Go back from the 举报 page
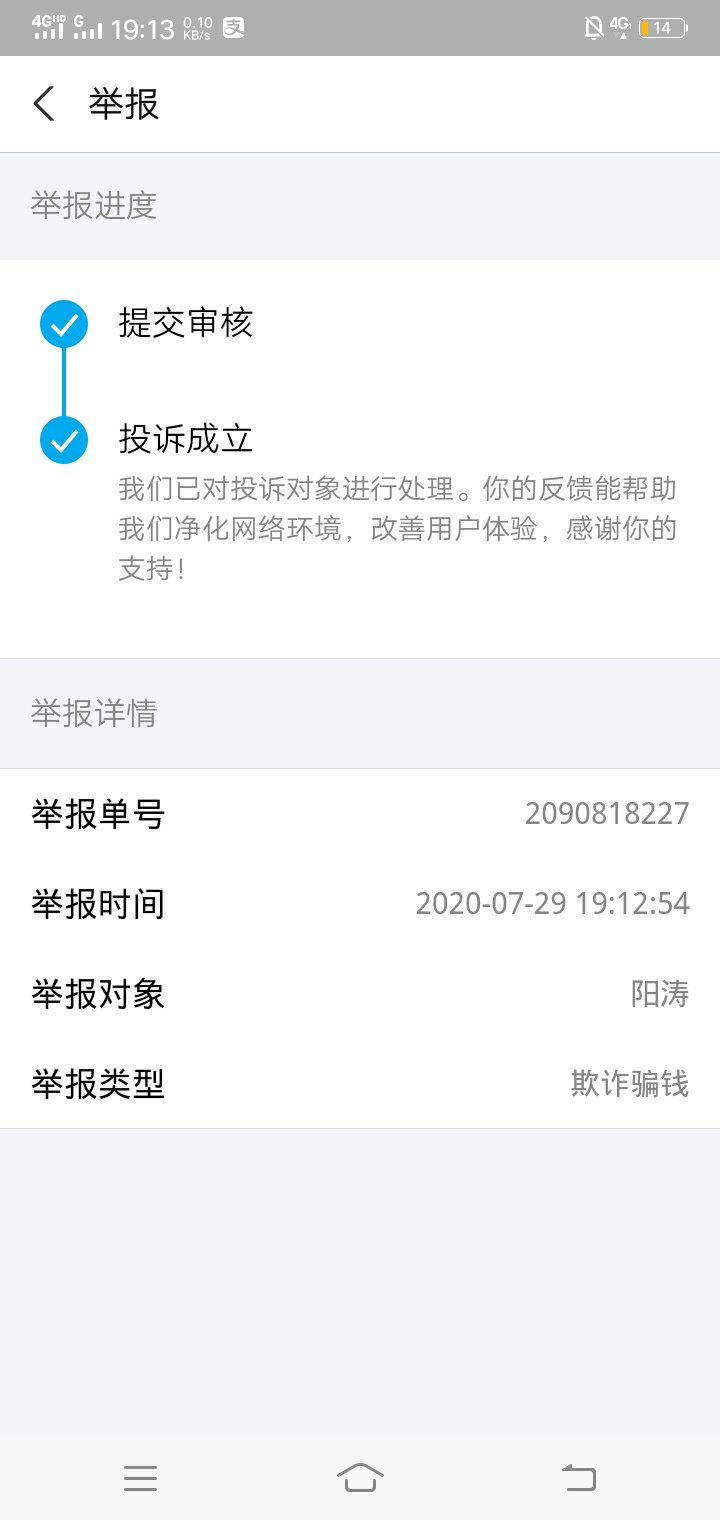The image size is (720, 1520). click(43, 104)
